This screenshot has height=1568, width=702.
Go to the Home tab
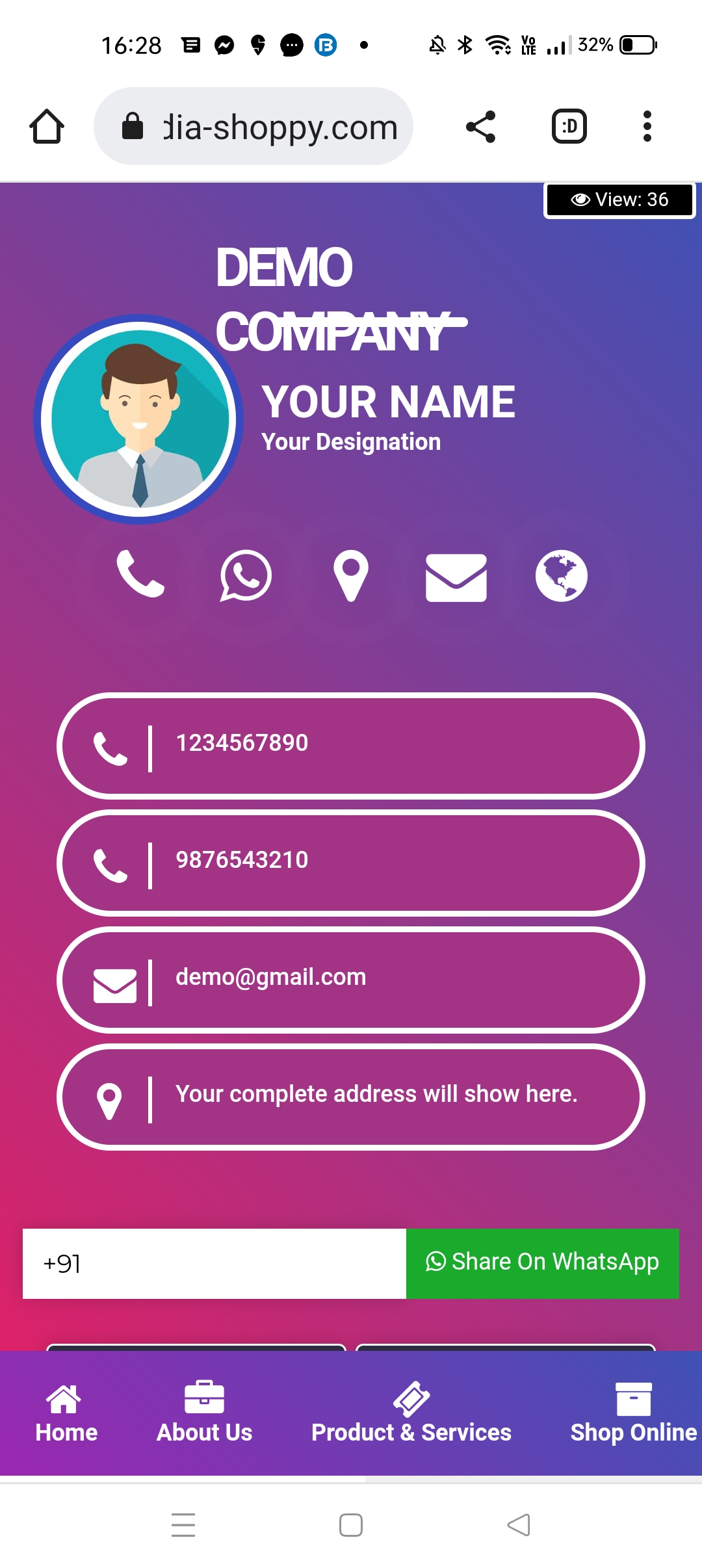(x=66, y=1413)
